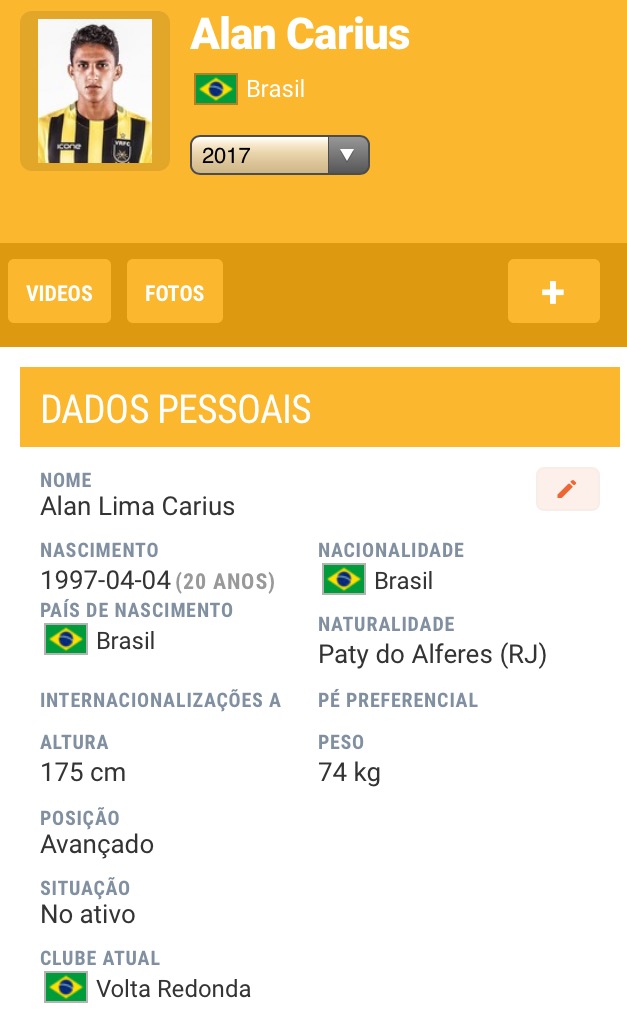Open the 2017 season dropdown
This screenshot has height=1029, width=627.
(280, 155)
